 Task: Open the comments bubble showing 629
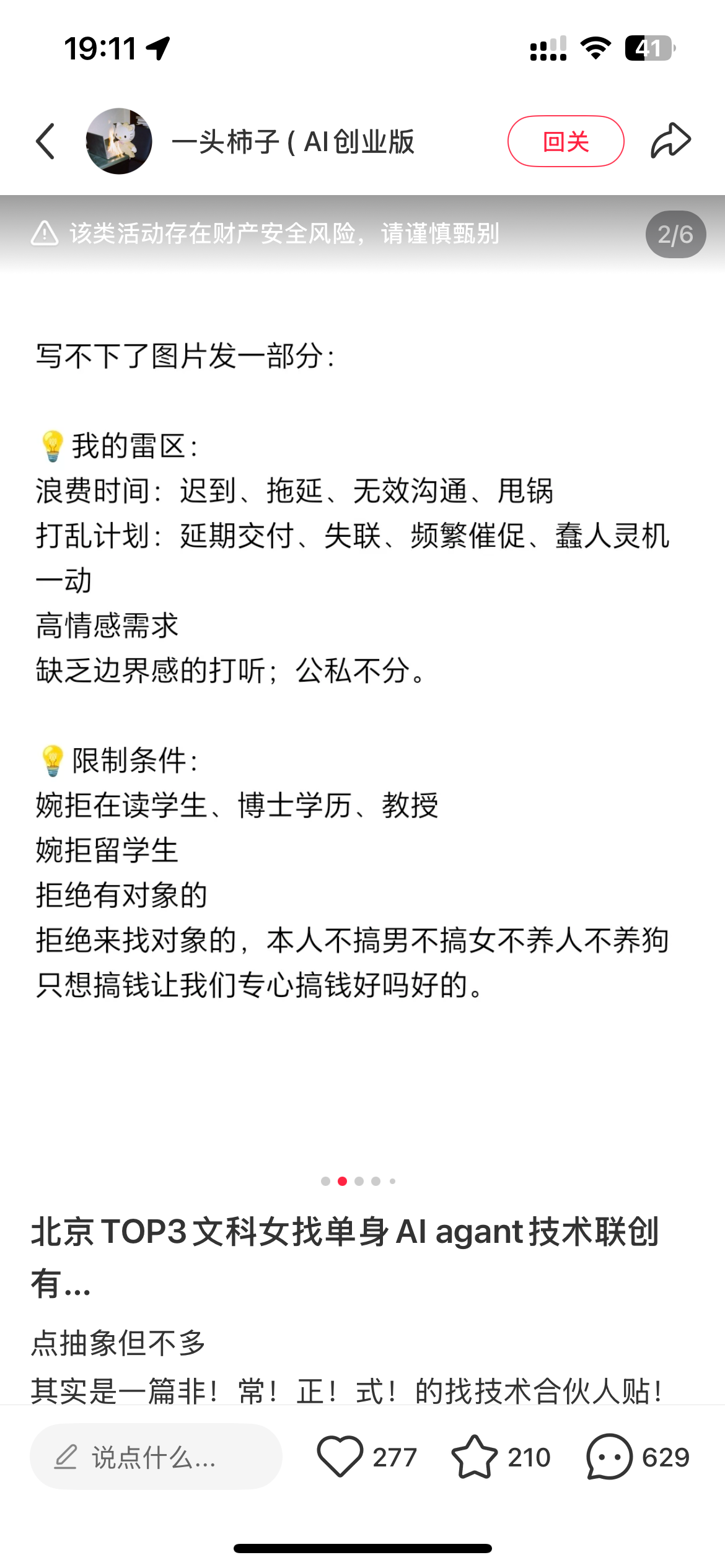click(610, 1457)
